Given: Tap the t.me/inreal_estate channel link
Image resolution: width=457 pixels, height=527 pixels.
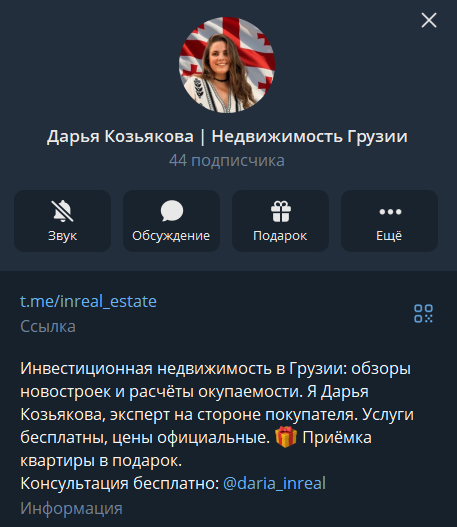Looking at the screenshot, I should pyautogui.click(x=88, y=301).
